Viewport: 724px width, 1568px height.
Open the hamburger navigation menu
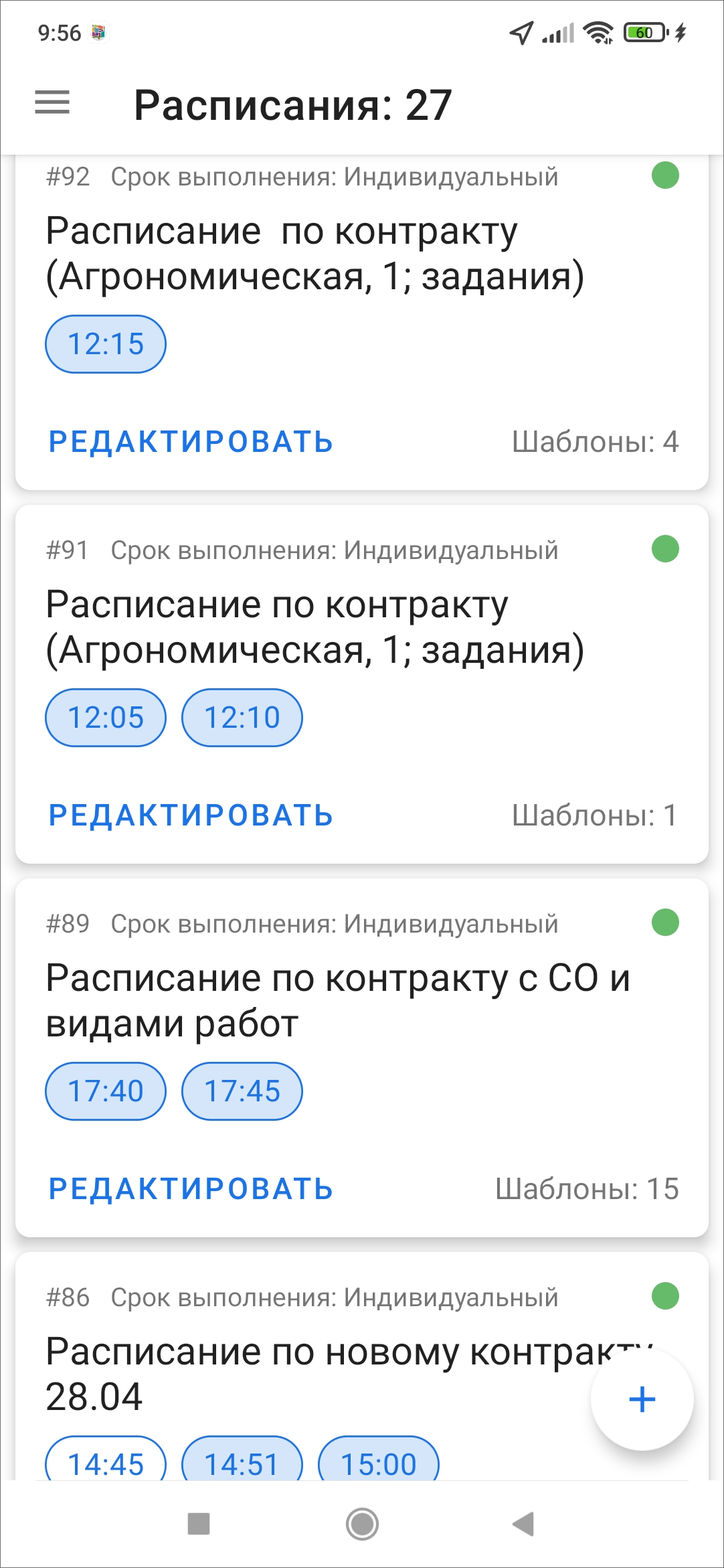(52, 103)
